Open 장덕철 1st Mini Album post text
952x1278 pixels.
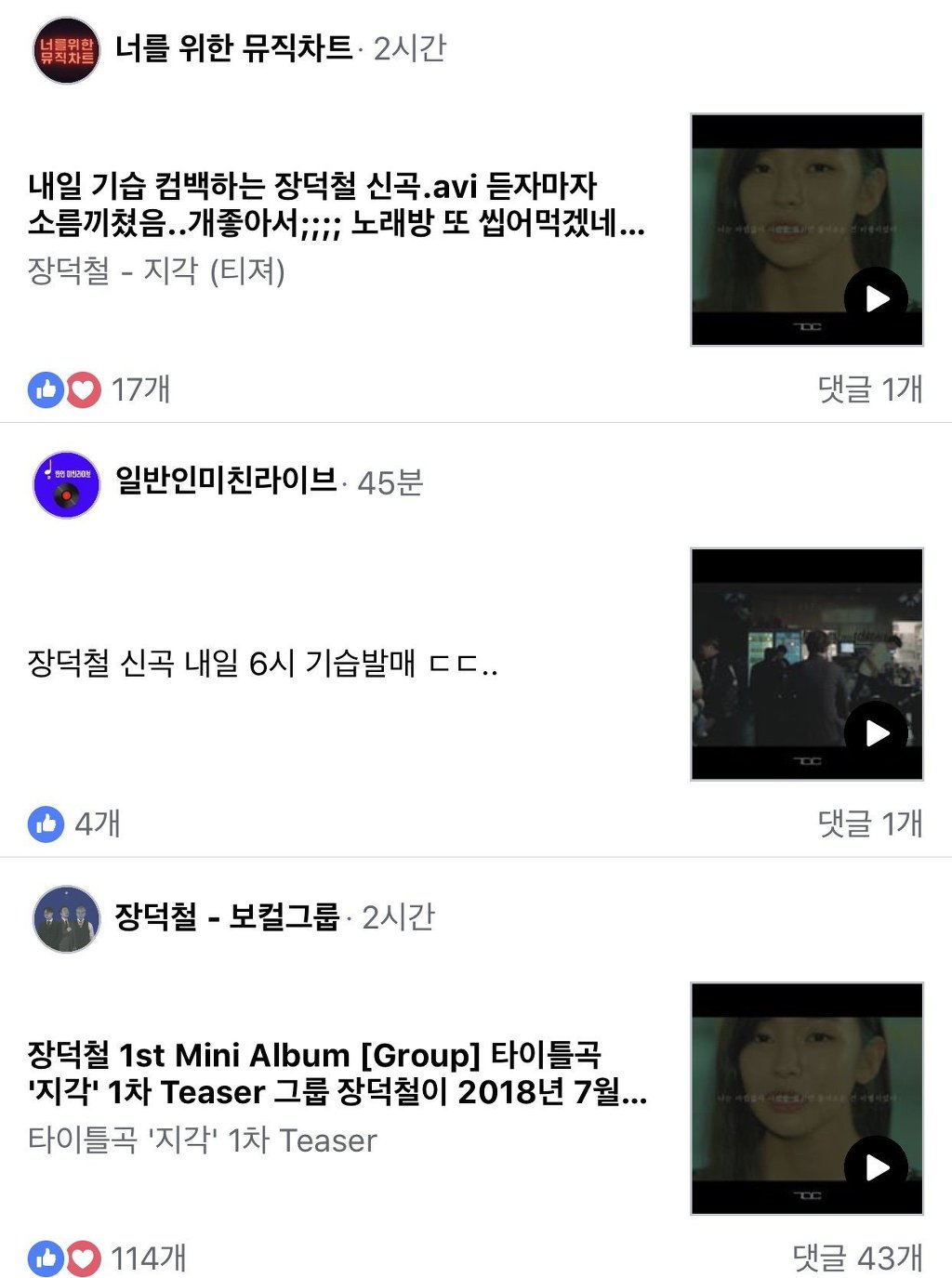pyautogui.click(x=336, y=1073)
